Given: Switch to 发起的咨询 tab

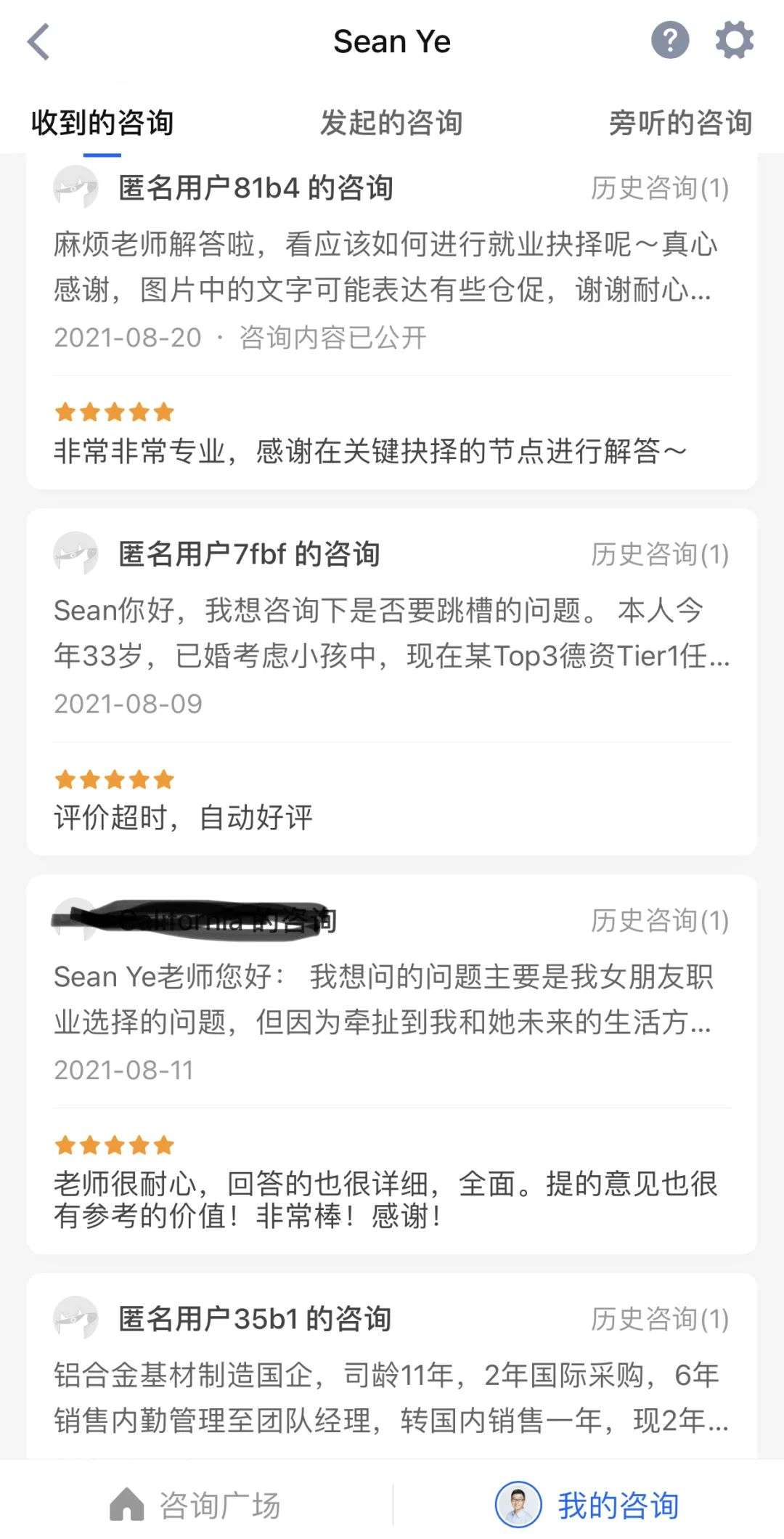Looking at the screenshot, I should (x=391, y=123).
